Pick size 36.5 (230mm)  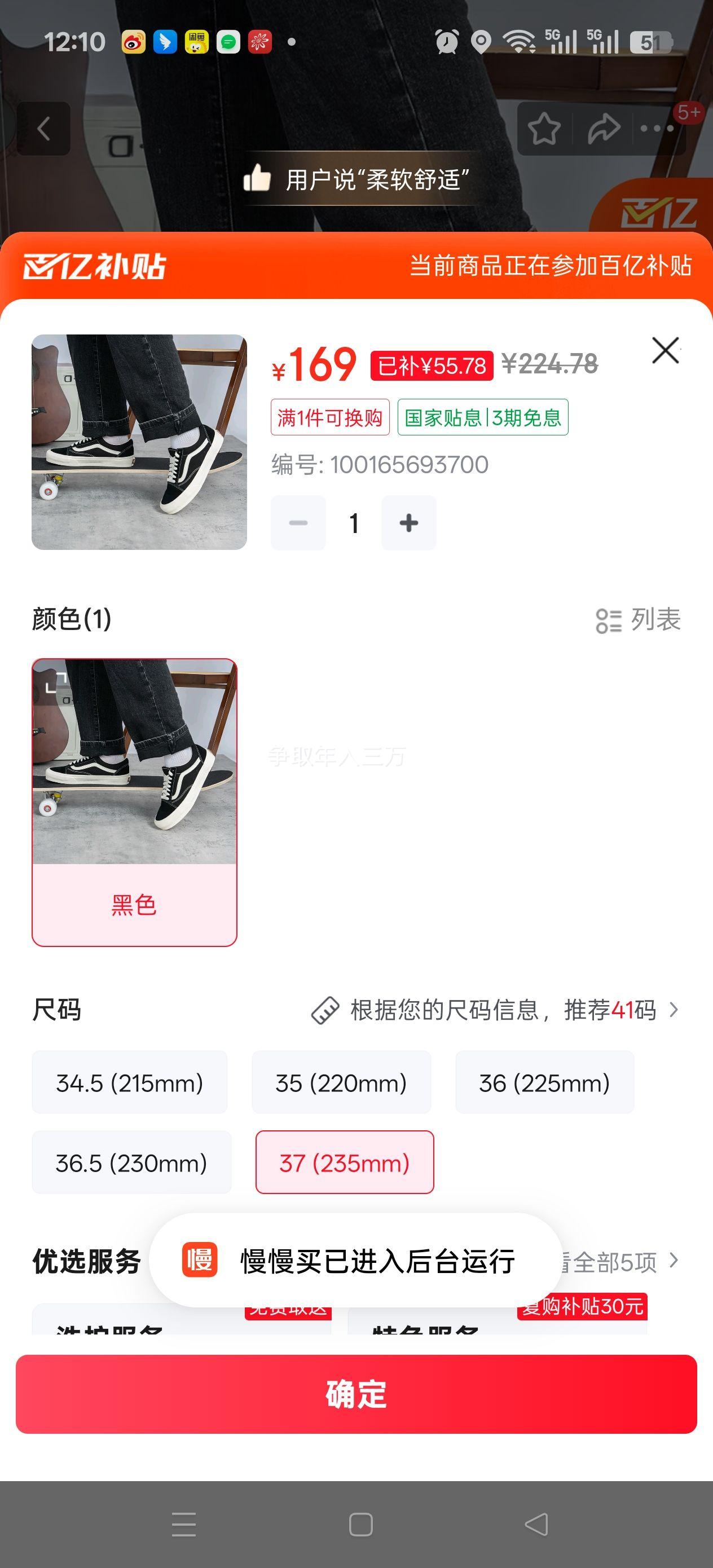[131, 1163]
